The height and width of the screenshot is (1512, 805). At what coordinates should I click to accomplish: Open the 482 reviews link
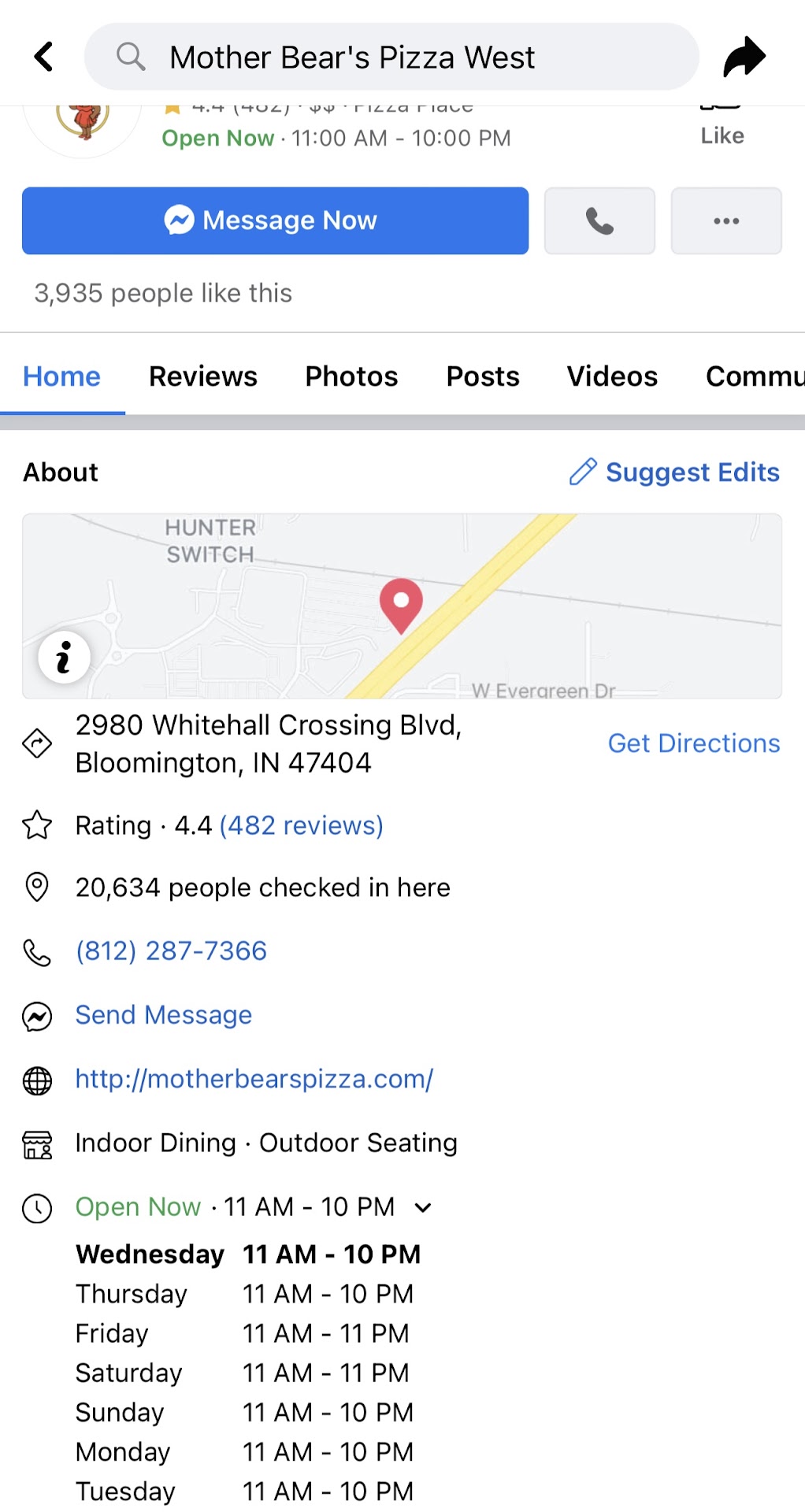pos(301,825)
